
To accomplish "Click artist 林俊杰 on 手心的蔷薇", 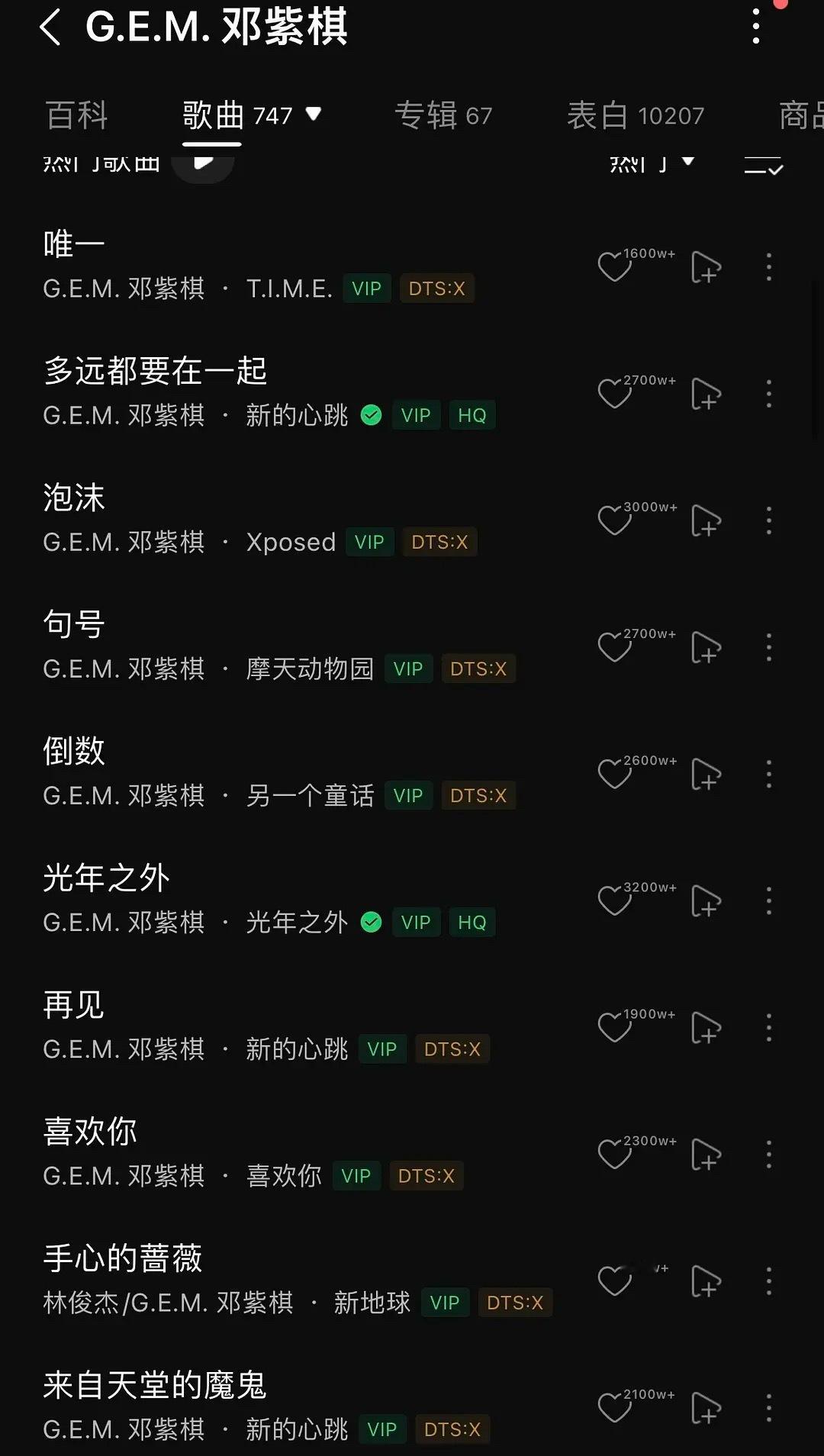I will click(80, 1303).
